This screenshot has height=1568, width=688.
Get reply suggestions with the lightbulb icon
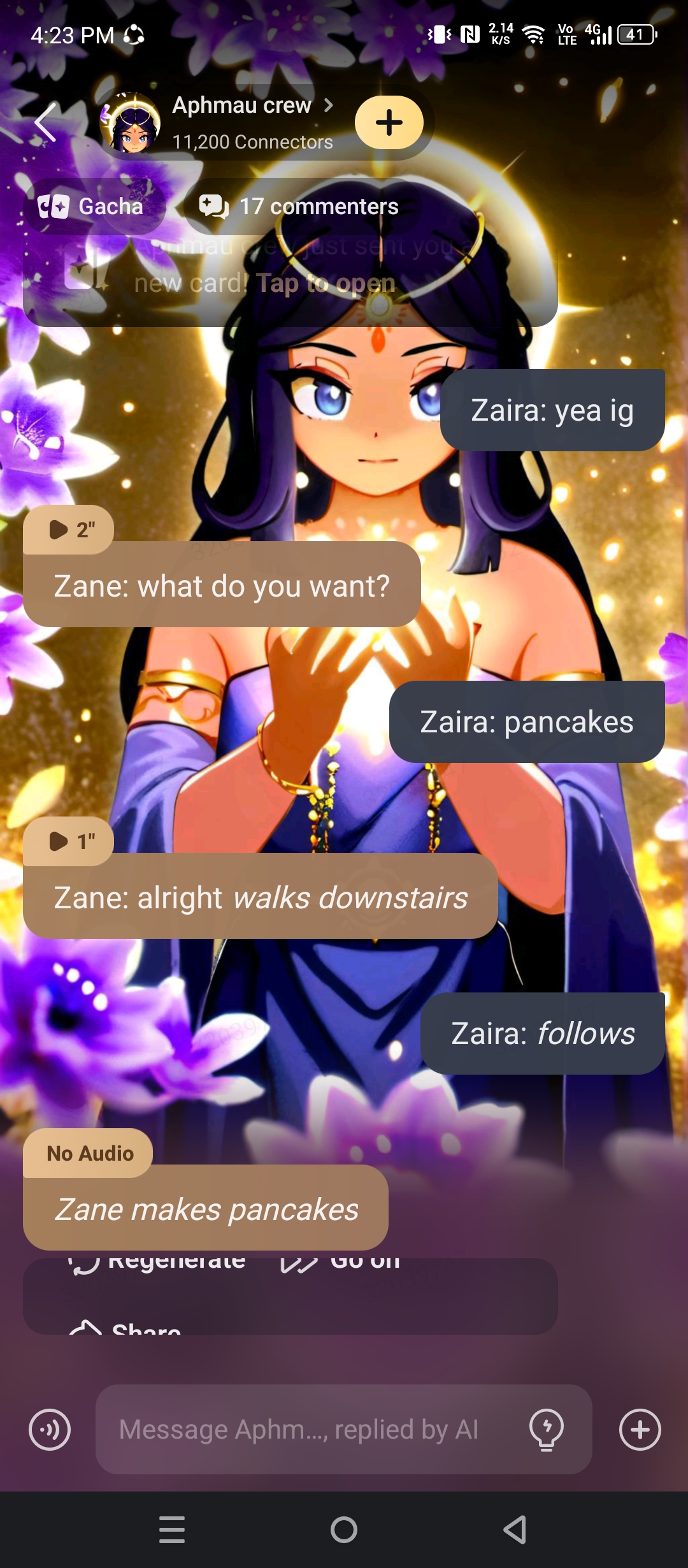point(547,1430)
